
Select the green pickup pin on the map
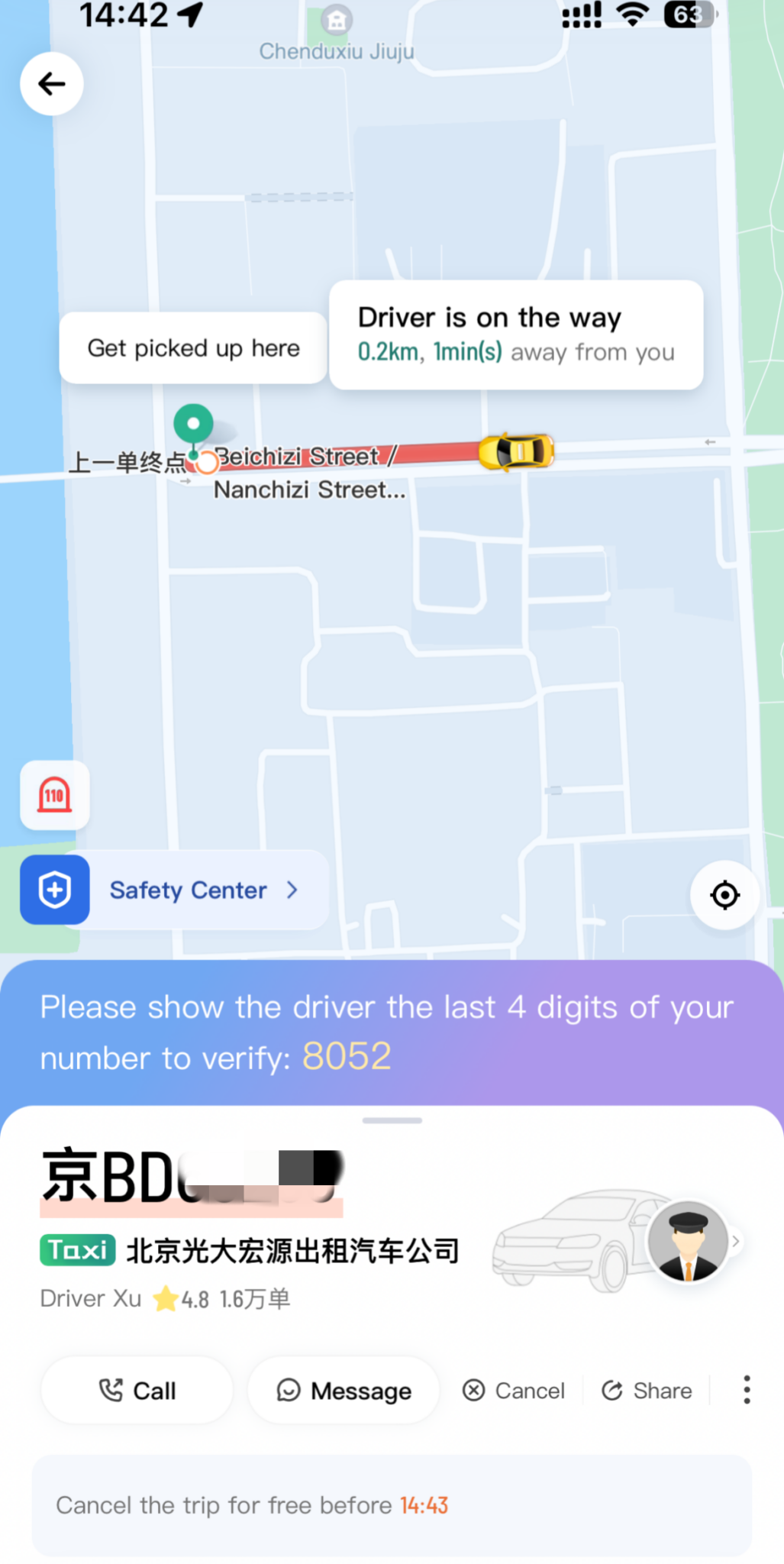(193, 425)
